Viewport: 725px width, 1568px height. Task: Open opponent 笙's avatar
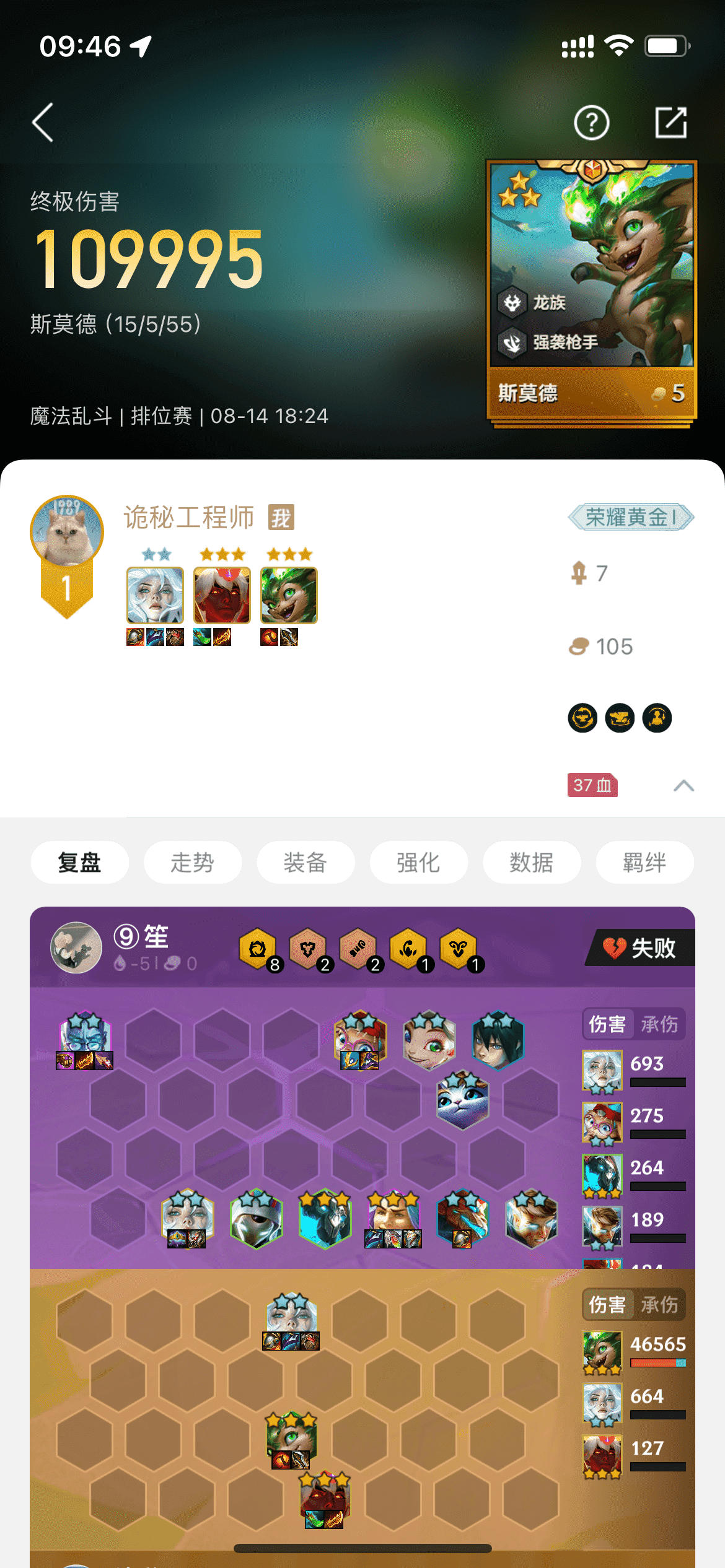76,947
